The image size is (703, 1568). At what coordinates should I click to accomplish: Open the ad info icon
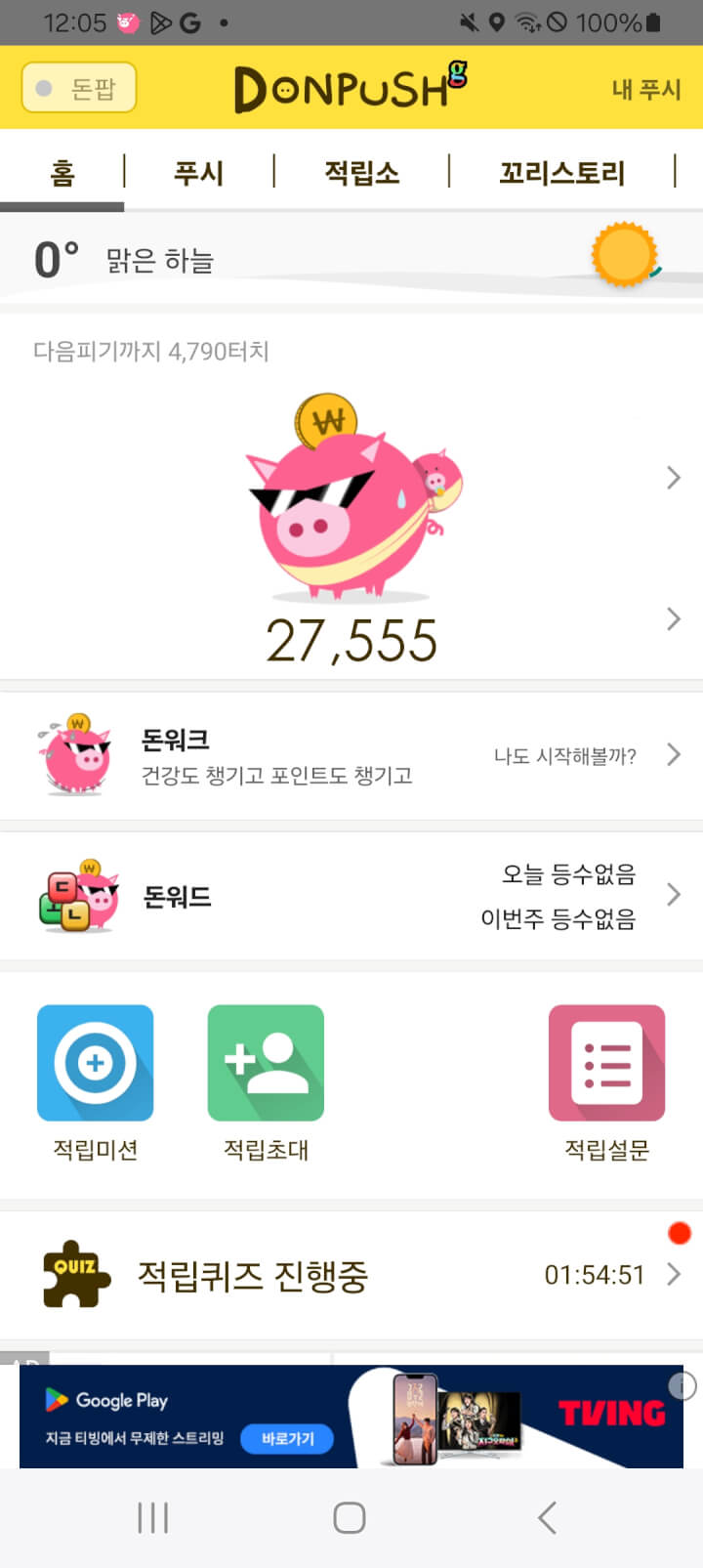pos(682,1385)
